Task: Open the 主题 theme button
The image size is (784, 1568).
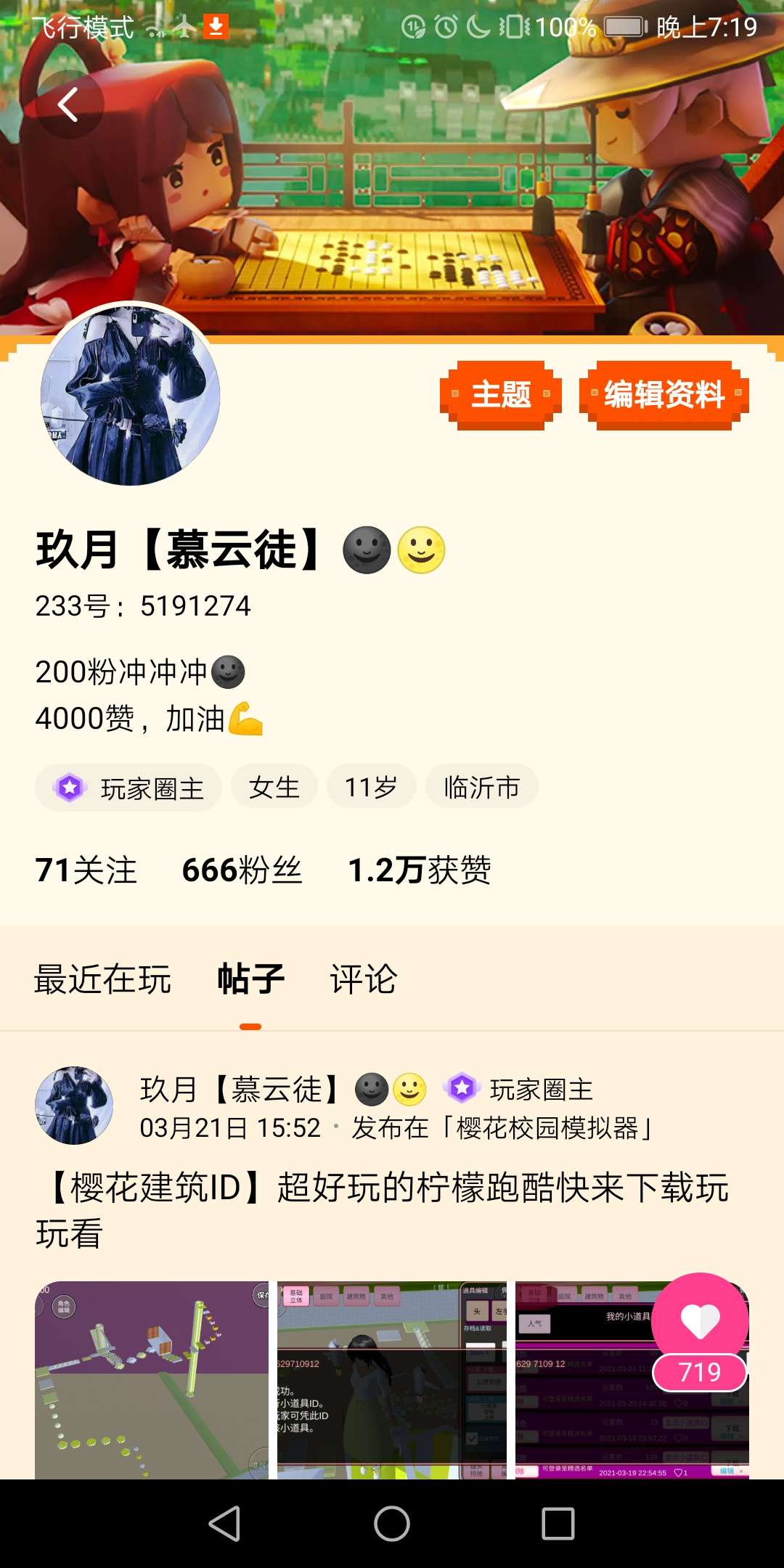Action: tap(500, 395)
